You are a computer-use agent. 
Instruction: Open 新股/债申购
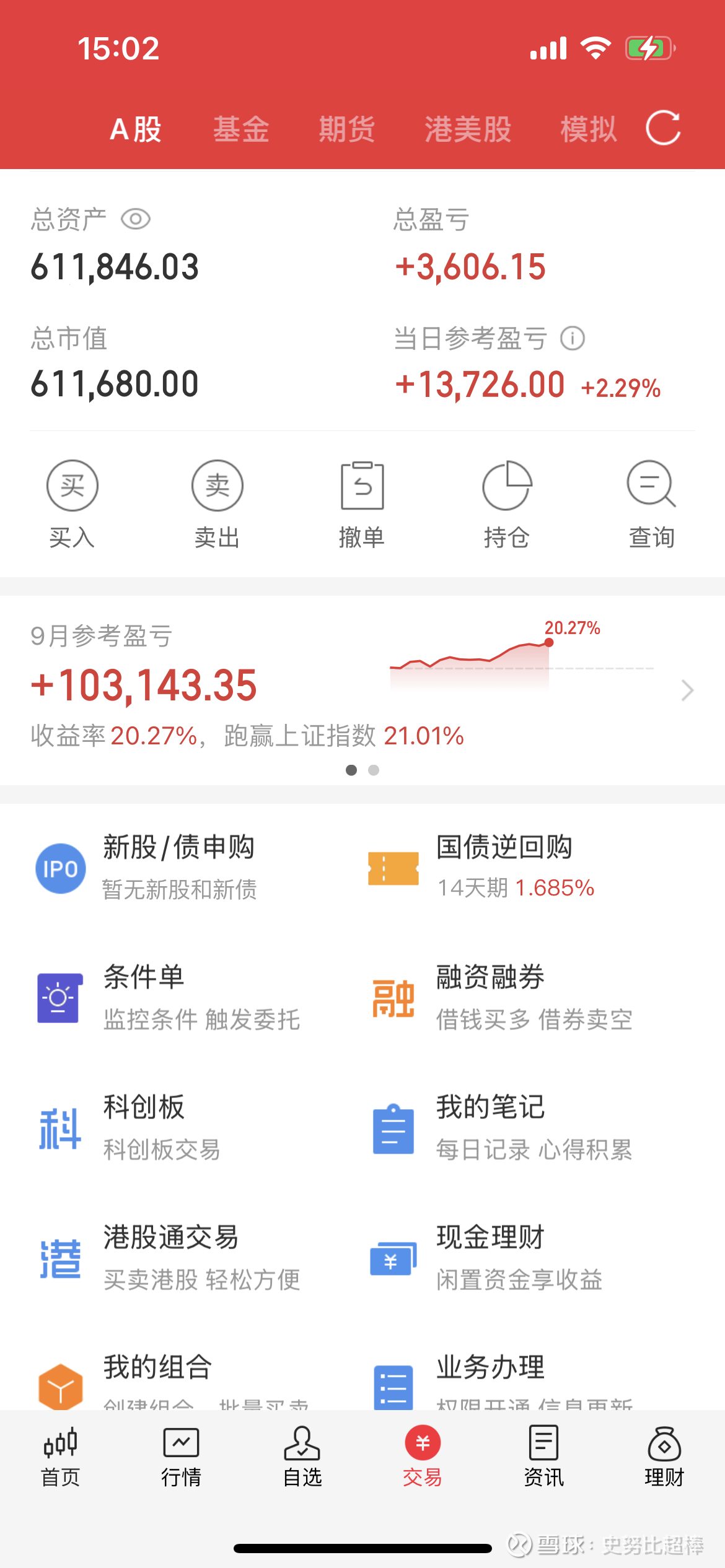(178, 867)
